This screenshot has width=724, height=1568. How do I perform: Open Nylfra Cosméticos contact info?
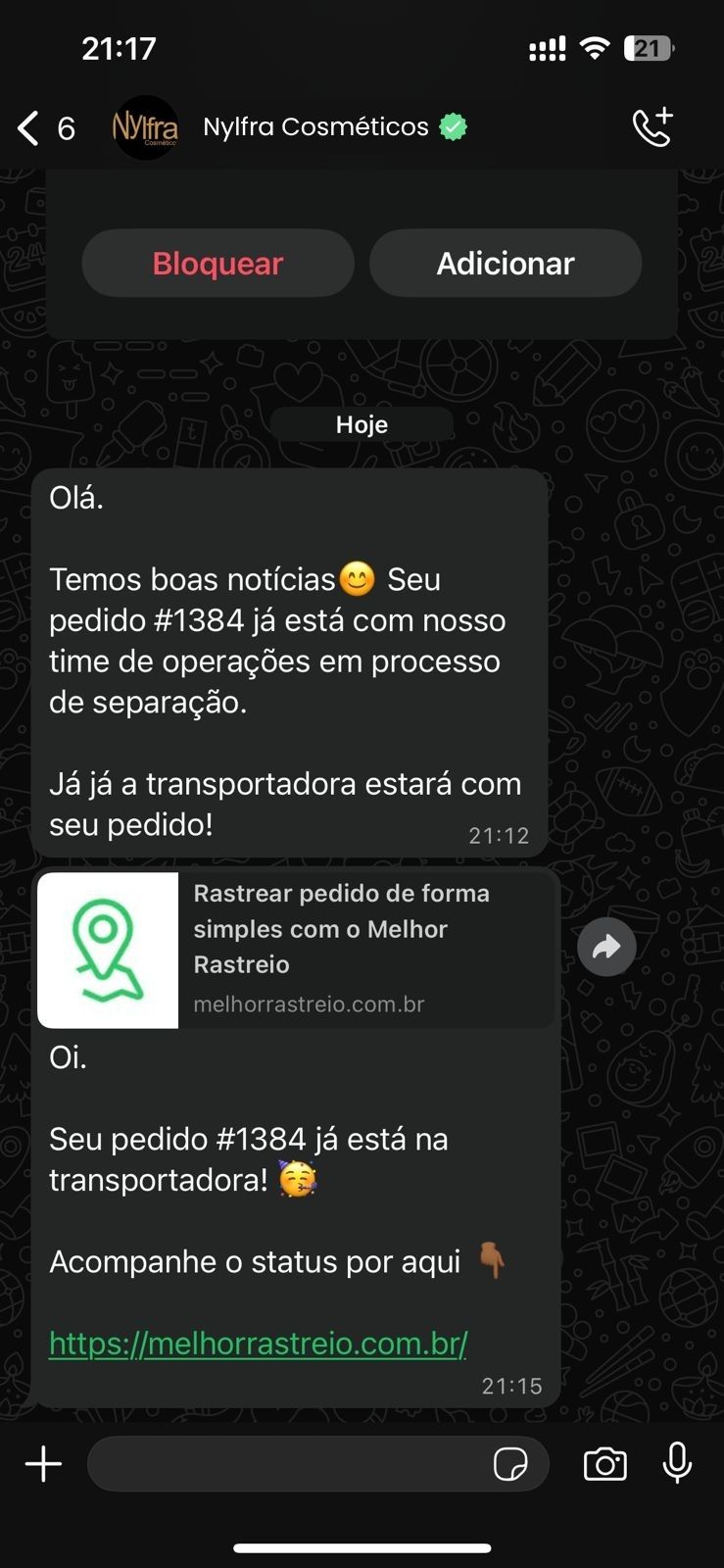(x=315, y=126)
